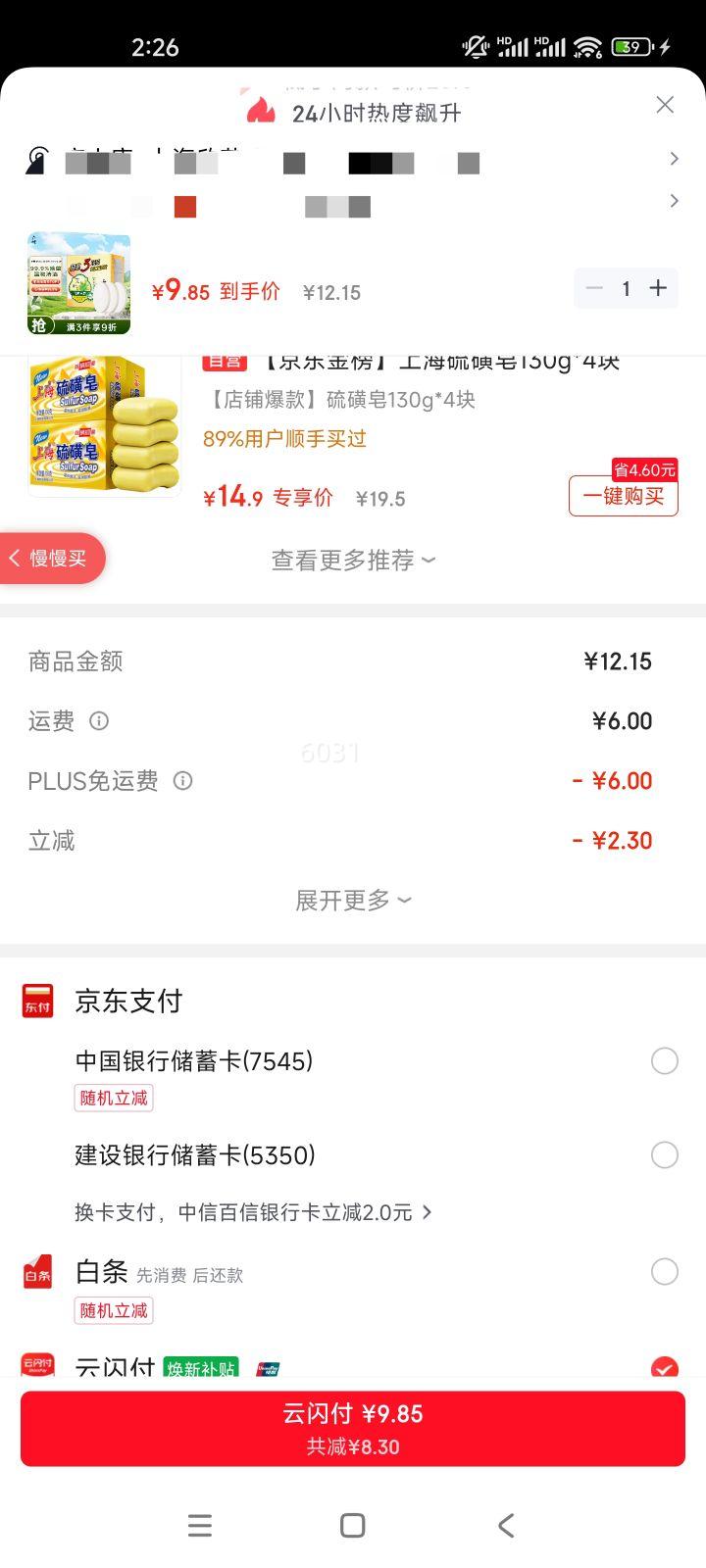Open the top promo row via its chevron
Screen dimensions: 706x1568
coord(674,158)
